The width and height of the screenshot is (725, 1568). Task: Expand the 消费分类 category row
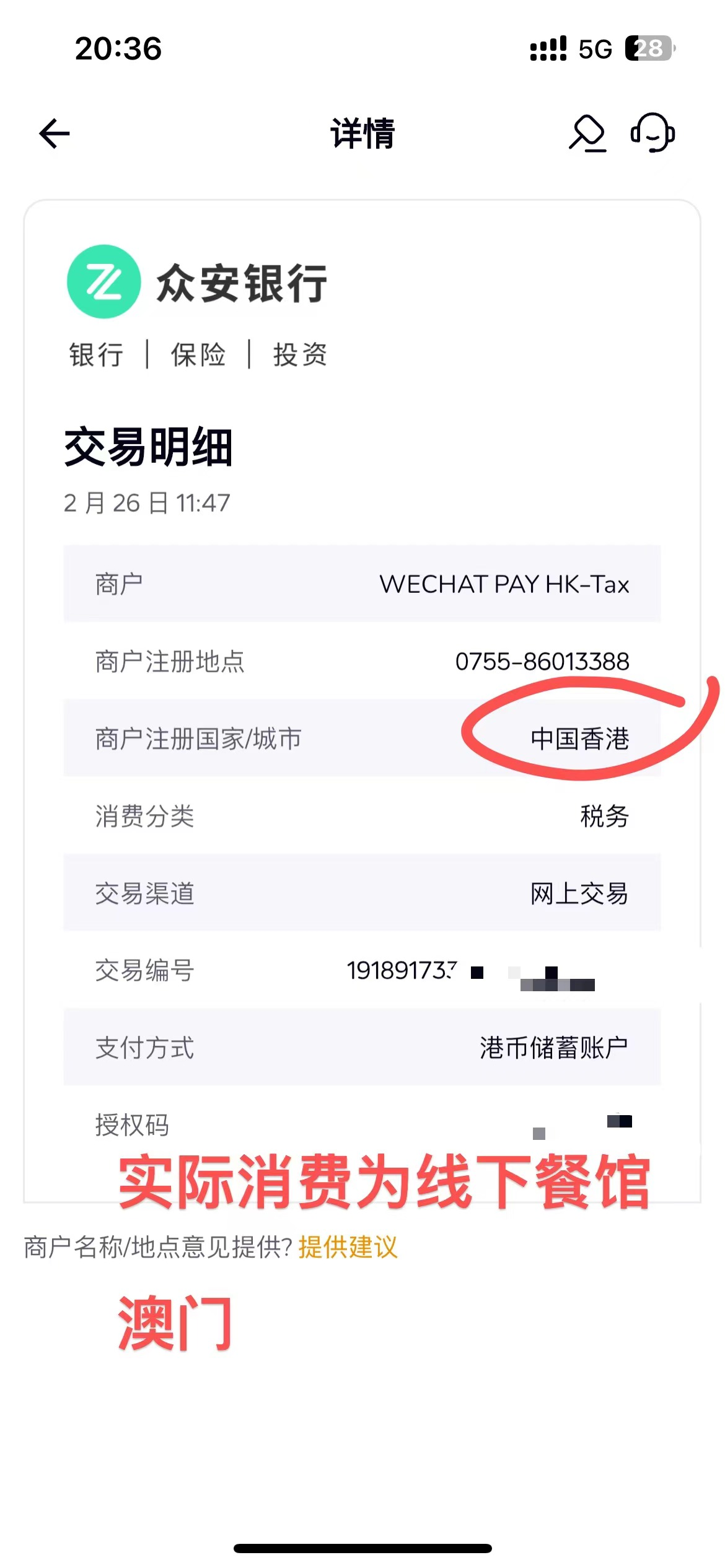[361, 818]
